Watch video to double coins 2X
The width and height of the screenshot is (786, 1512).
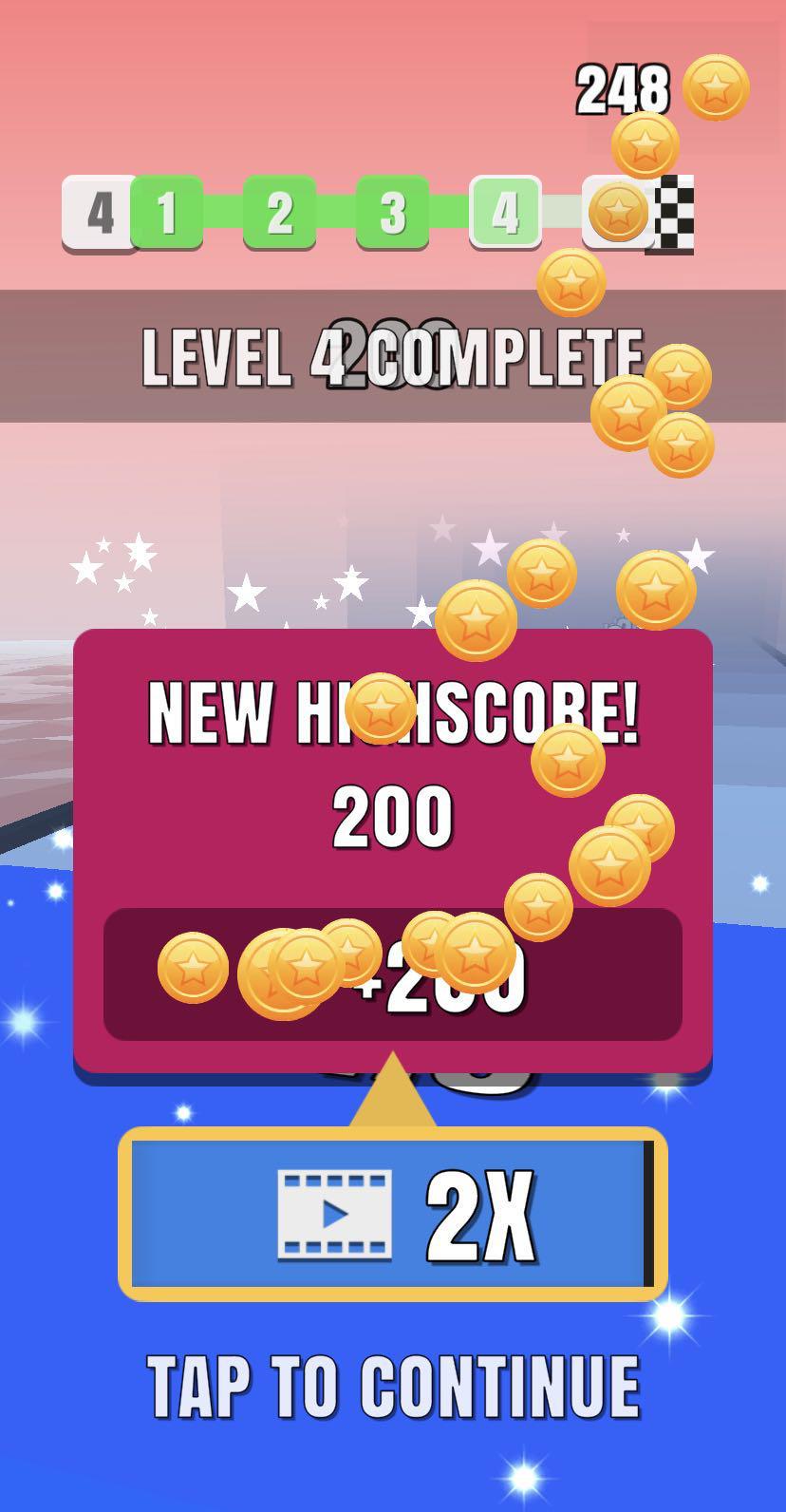pos(392,1214)
